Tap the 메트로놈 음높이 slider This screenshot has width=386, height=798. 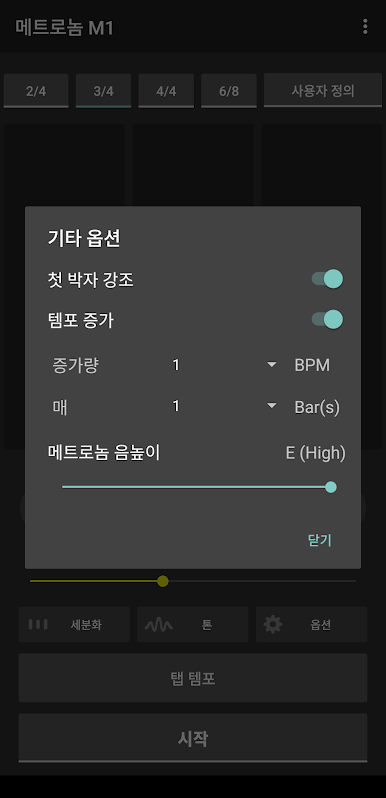(x=199, y=487)
